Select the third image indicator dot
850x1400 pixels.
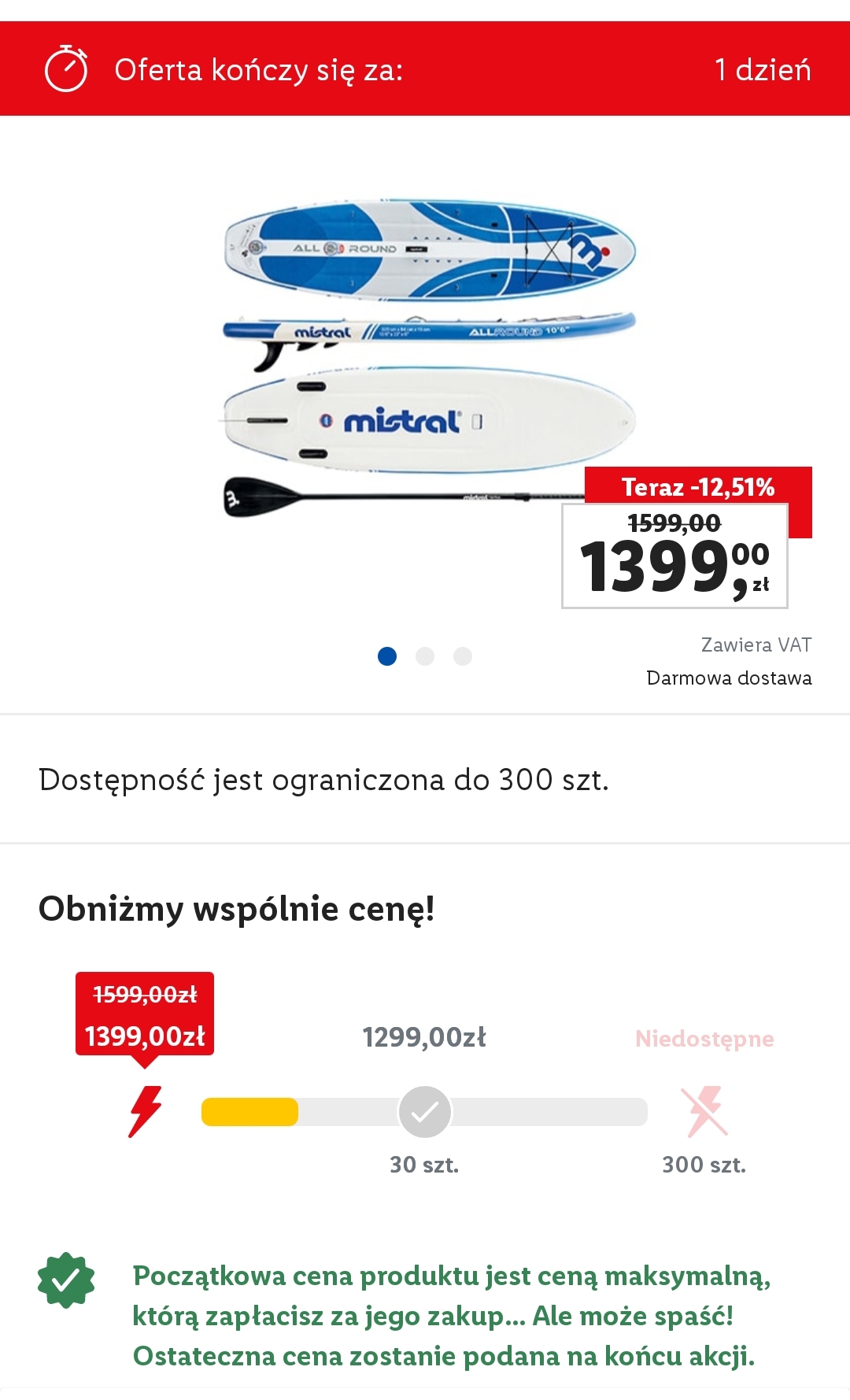(463, 656)
